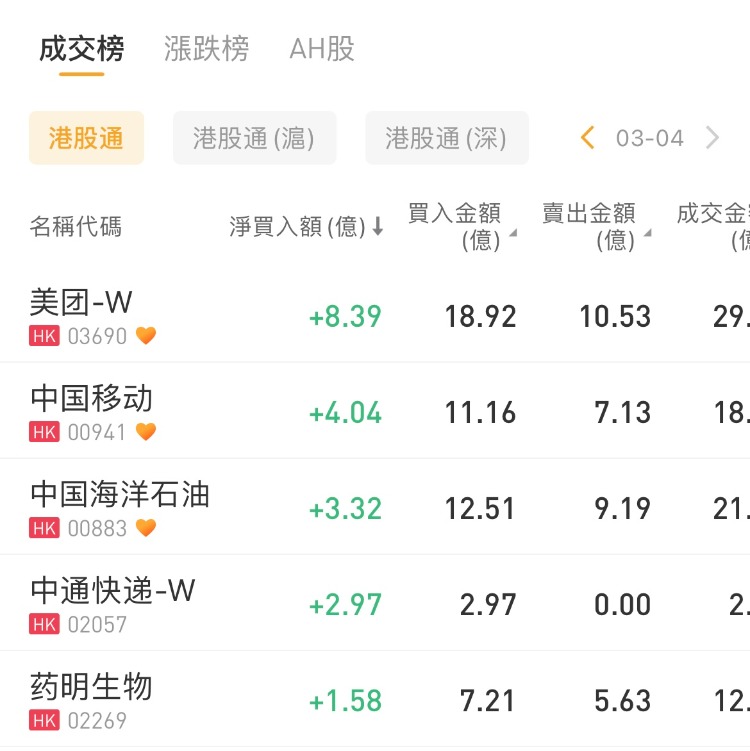Viewport: 750px width, 751px height.
Task: Open 中通快递-W stock details
Action: pyautogui.click(x=112, y=591)
